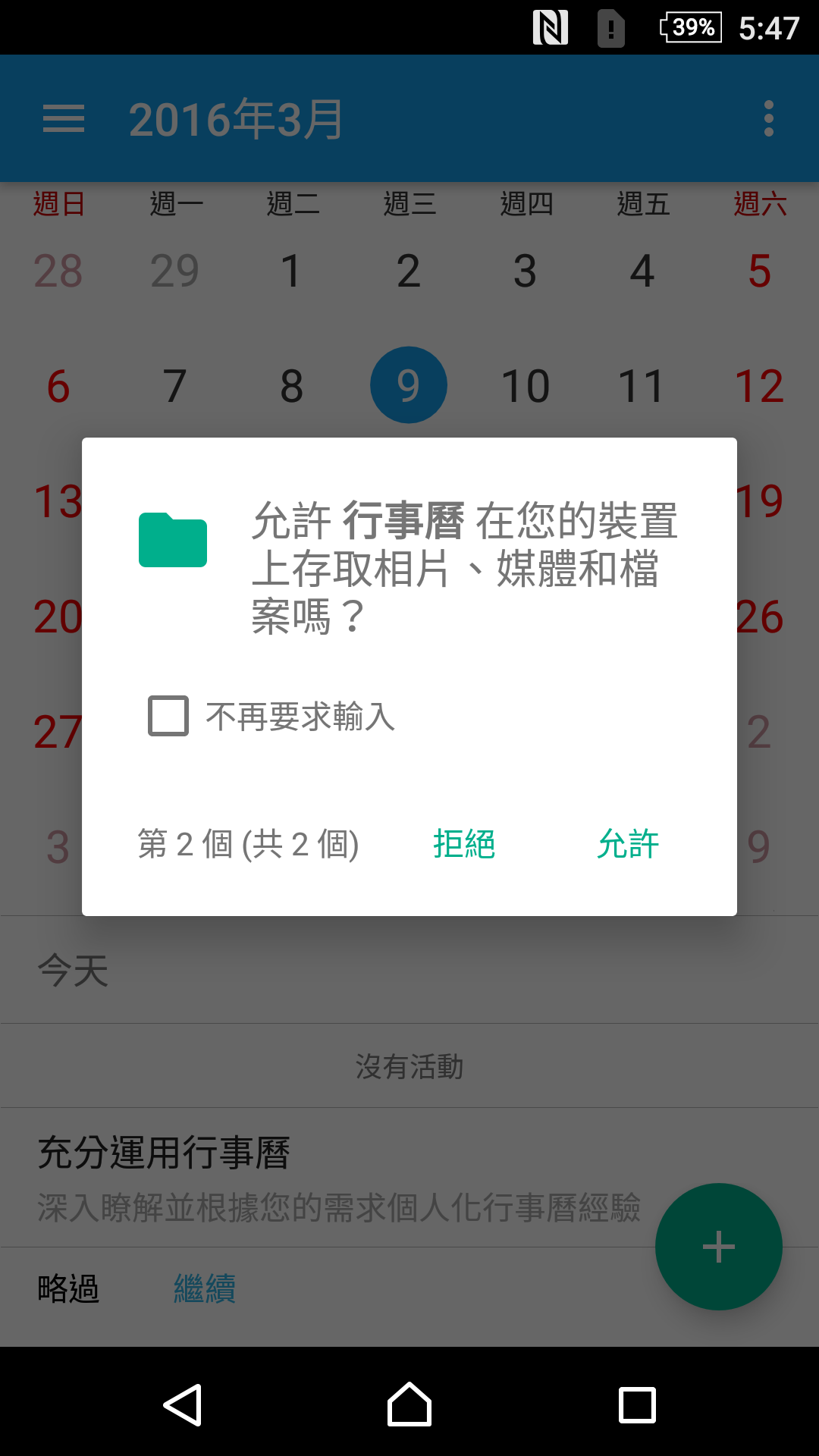
Task: Go to the home screen
Action: click(409, 1405)
